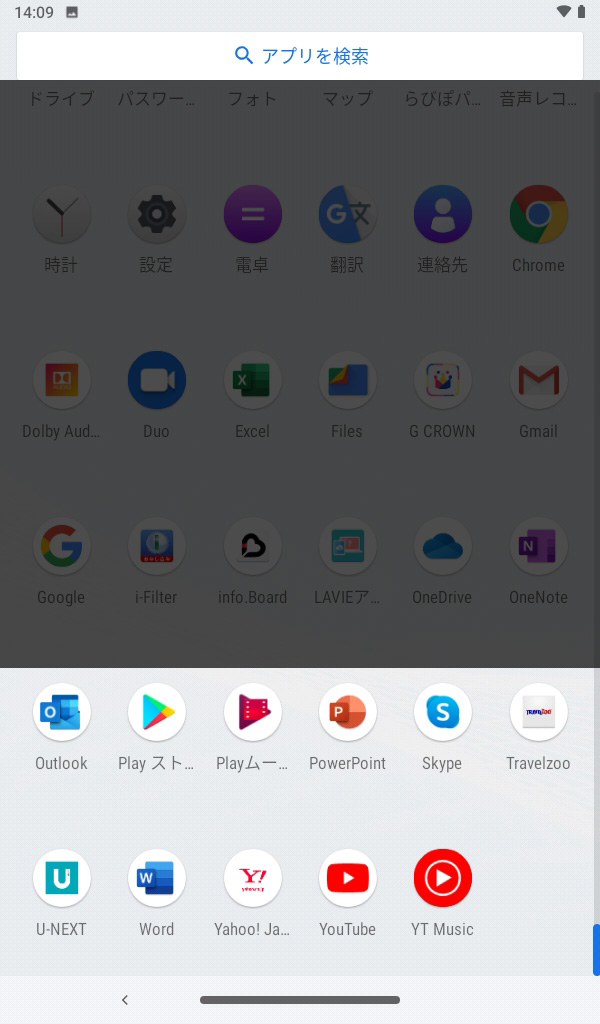Open Chrome browser

(538, 215)
